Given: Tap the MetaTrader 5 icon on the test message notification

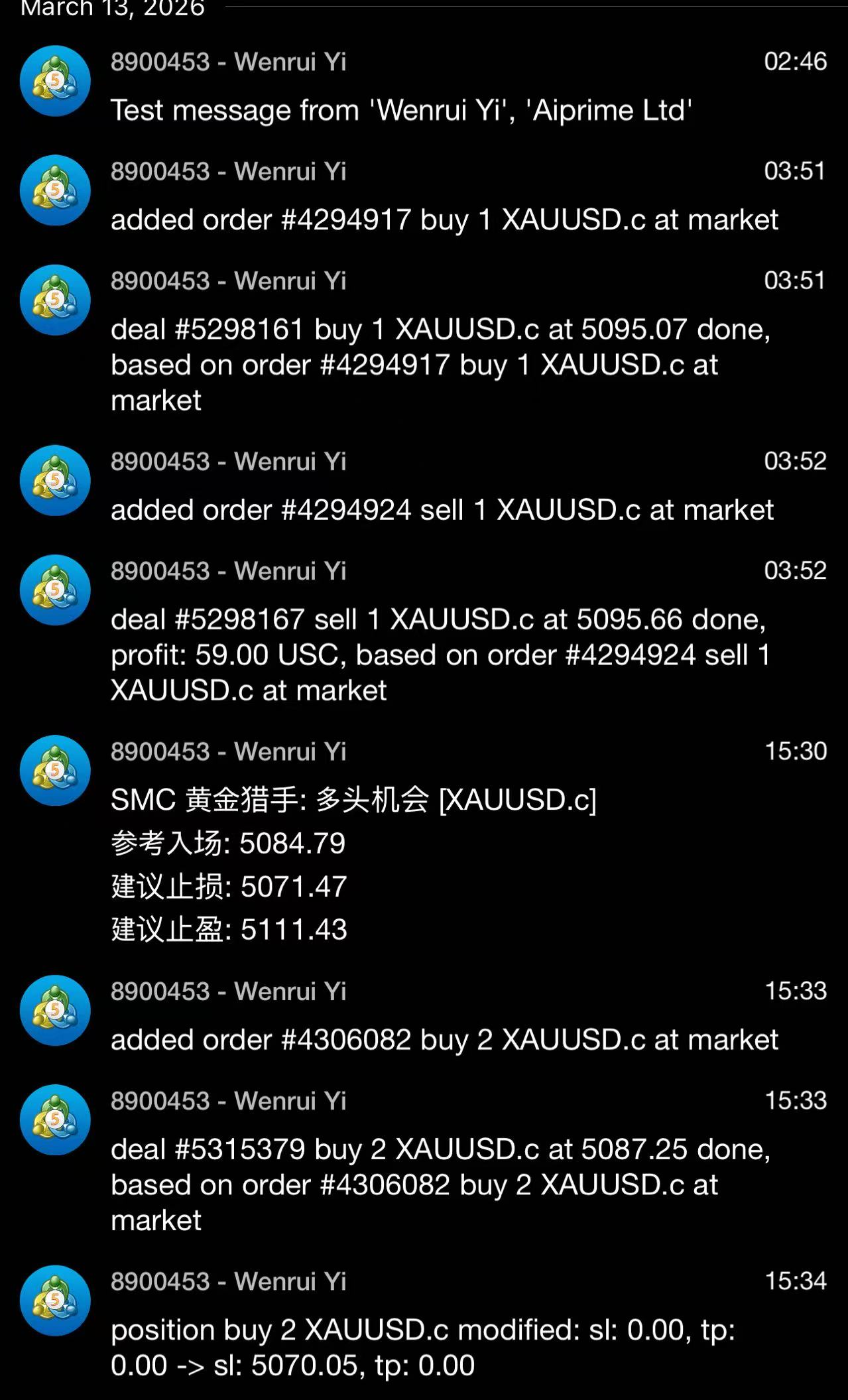Looking at the screenshot, I should (53, 80).
